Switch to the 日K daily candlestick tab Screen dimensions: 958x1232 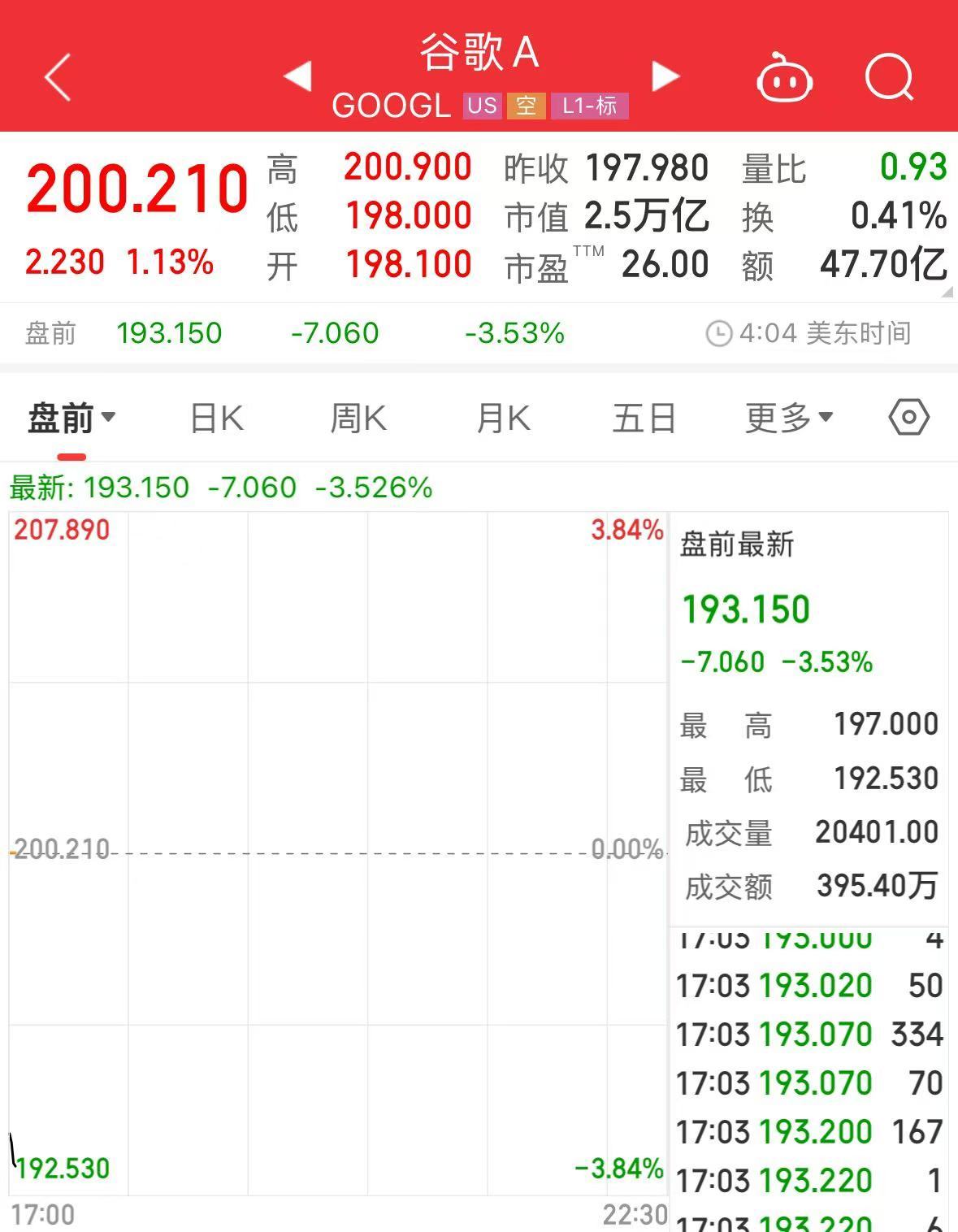(215, 417)
